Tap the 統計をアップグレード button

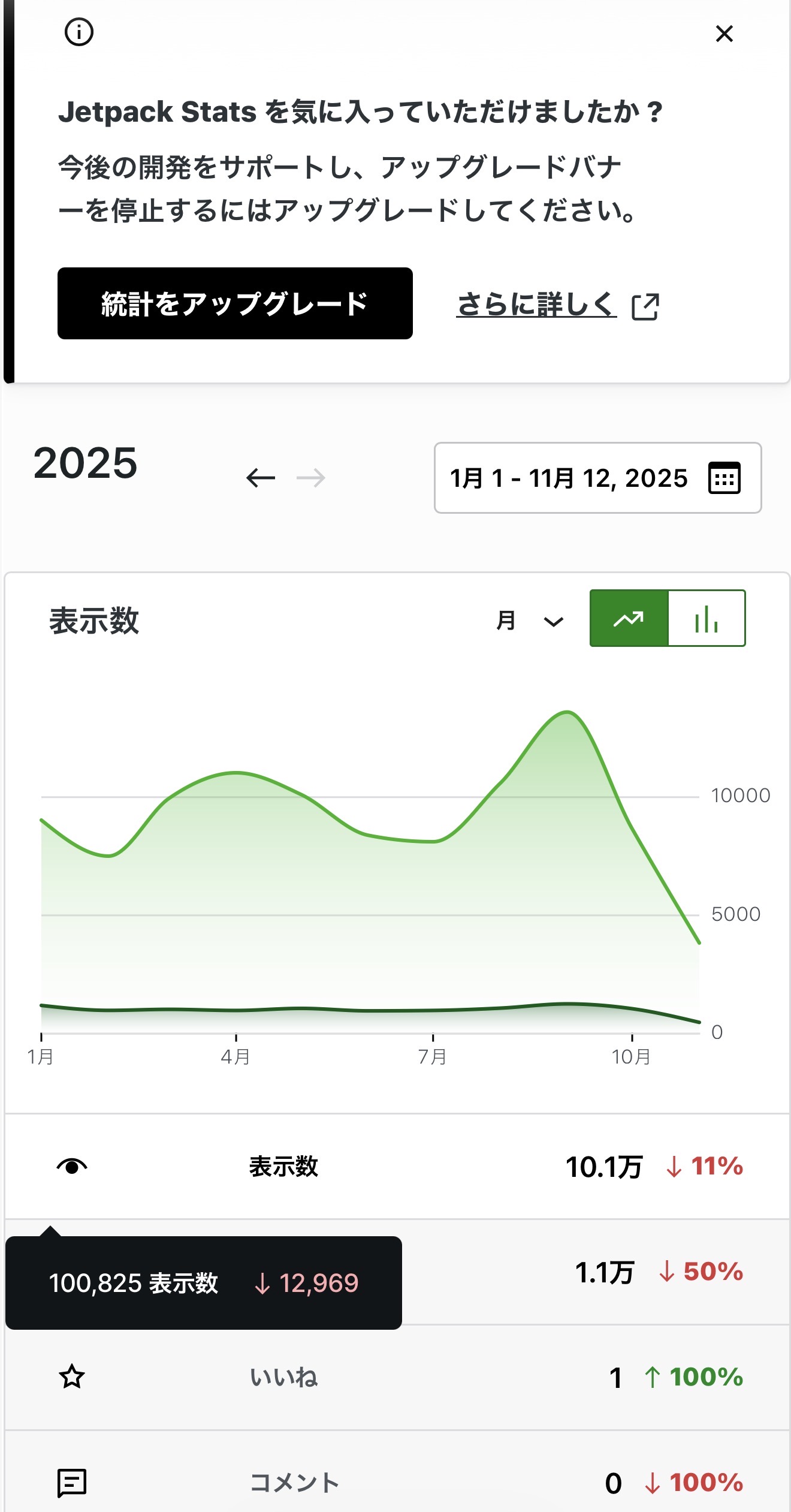(x=235, y=303)
